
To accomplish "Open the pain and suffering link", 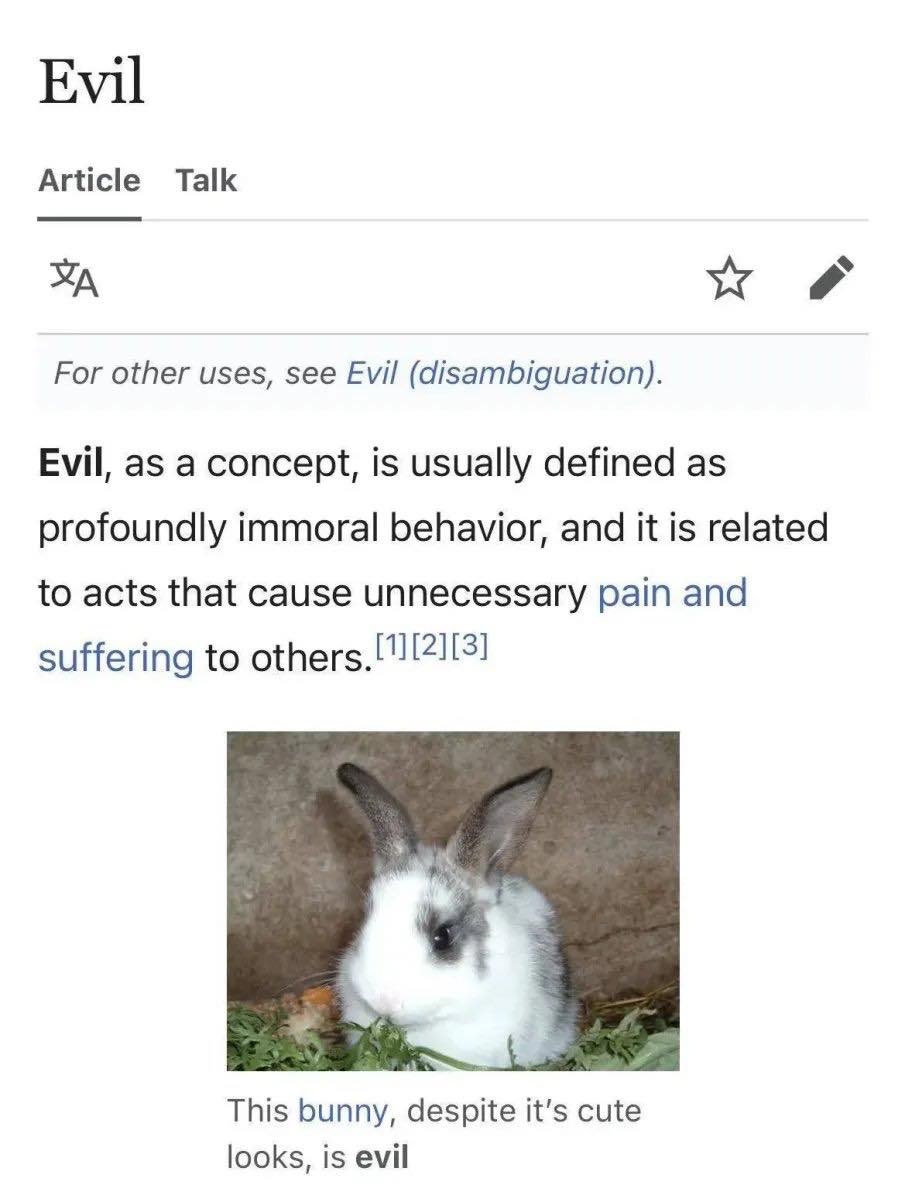I will click(671, 593).
